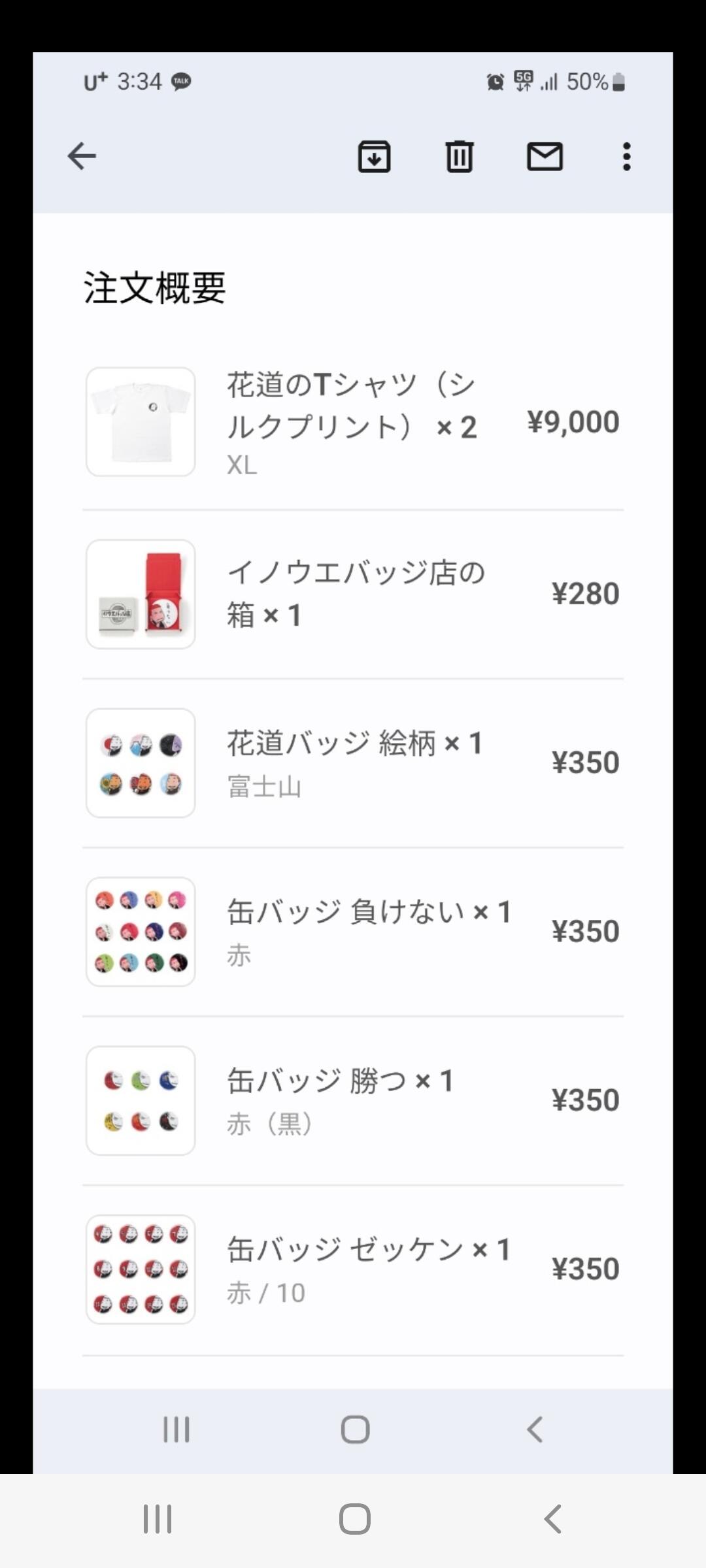Mark this email as unread
The height and width of the screenshot is (1568, 706).
[545, 156]
